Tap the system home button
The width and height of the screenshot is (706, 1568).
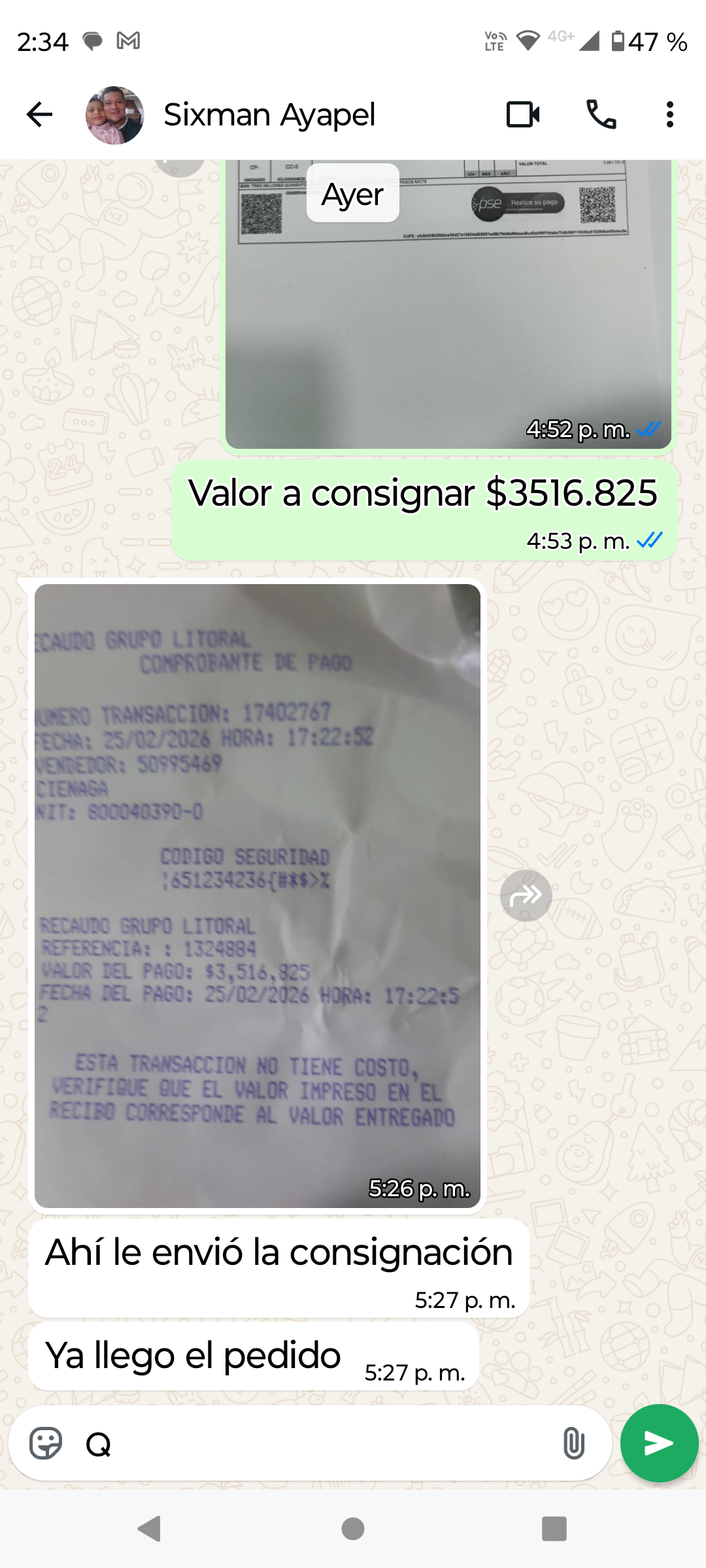(x=353, y=1529)
